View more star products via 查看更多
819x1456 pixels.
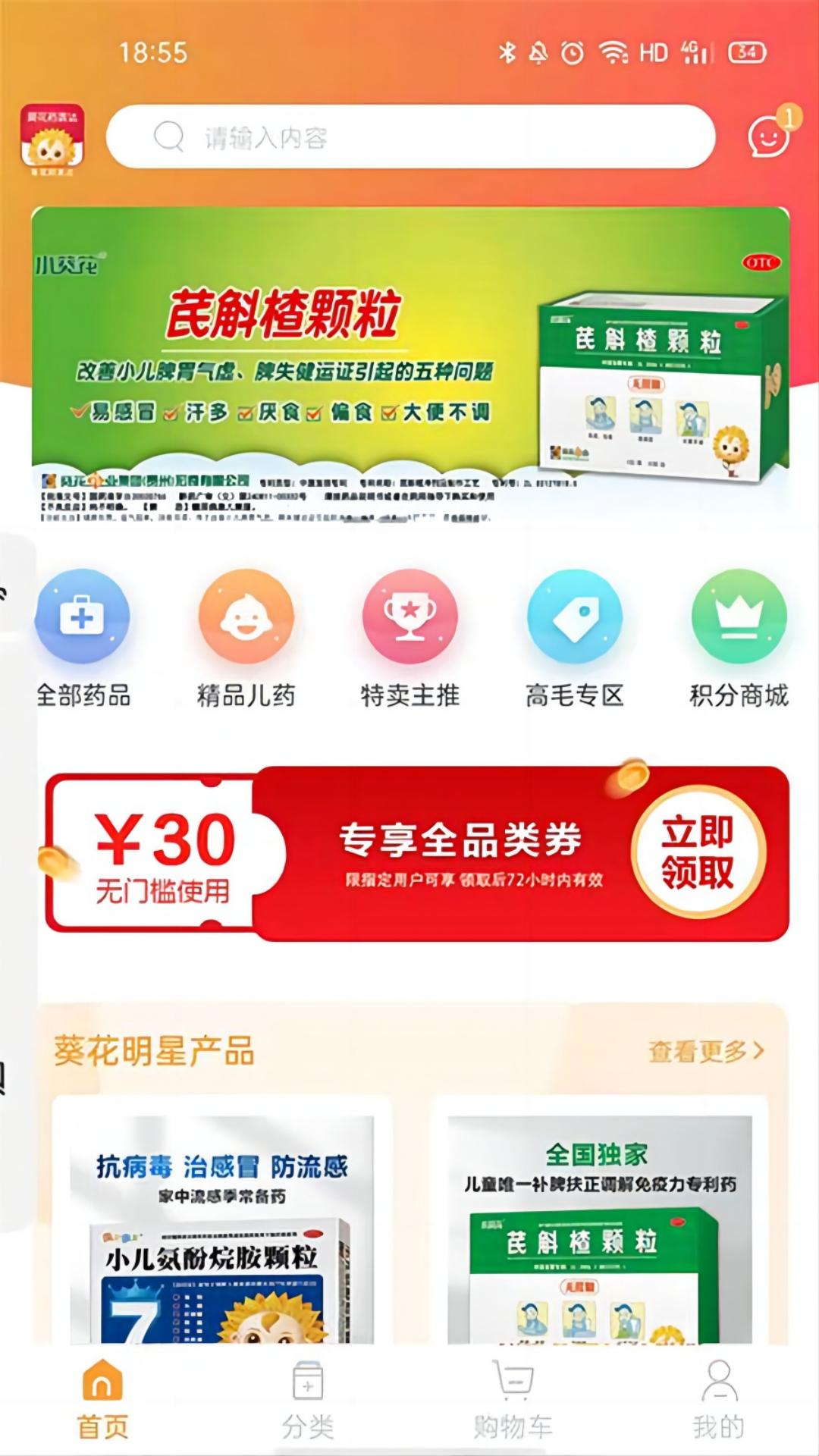[705, 1052]
